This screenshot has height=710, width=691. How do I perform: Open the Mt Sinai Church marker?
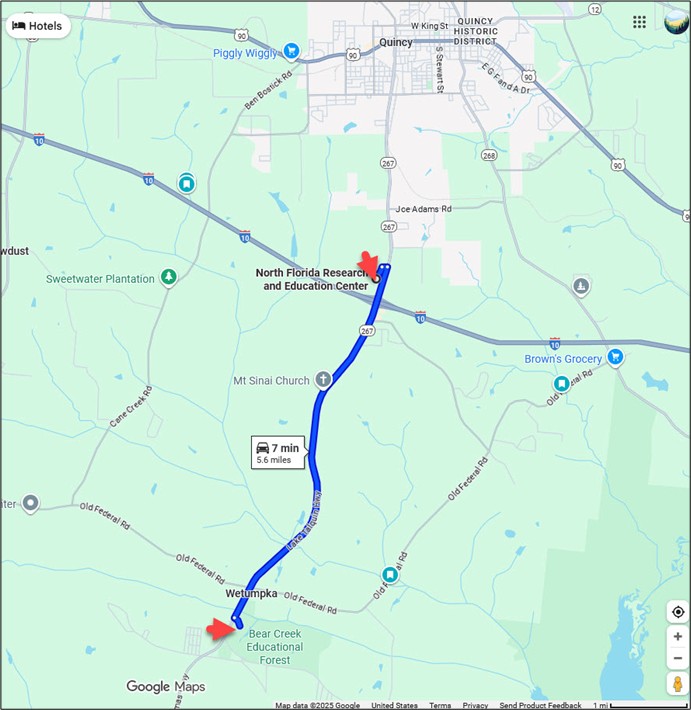click(x=323, y=380)
